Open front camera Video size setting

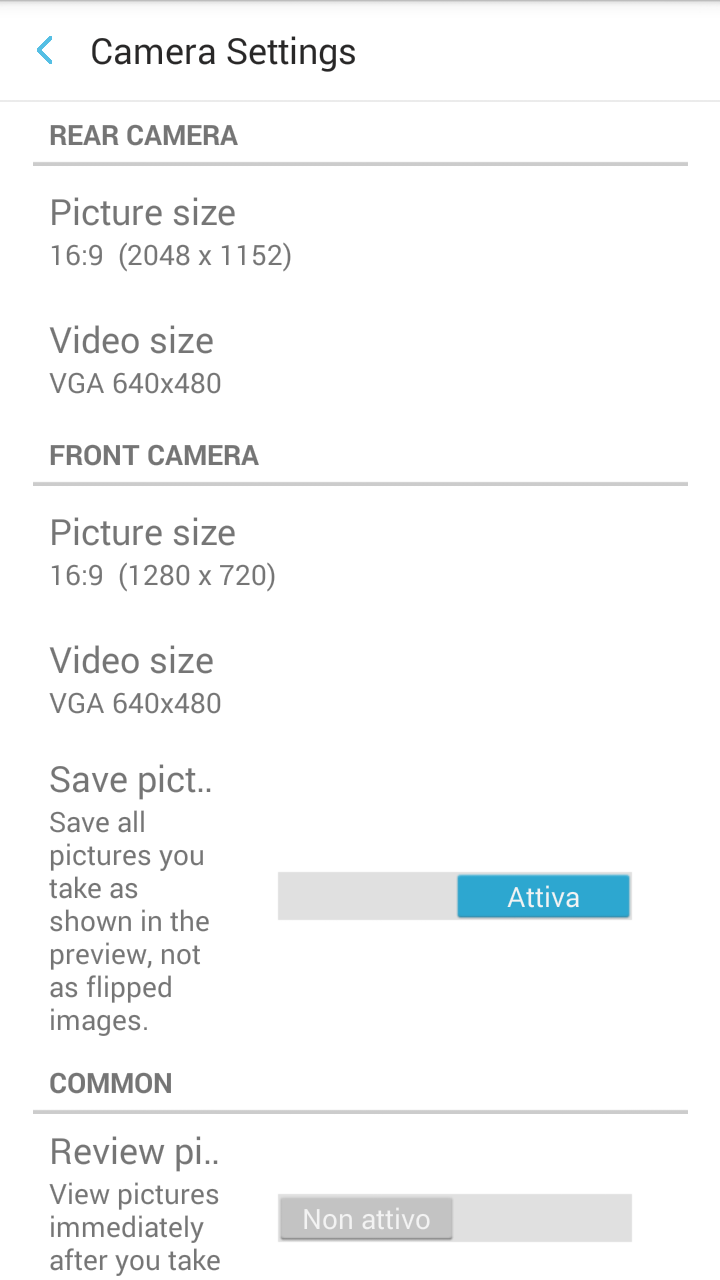tap(360, 680)
